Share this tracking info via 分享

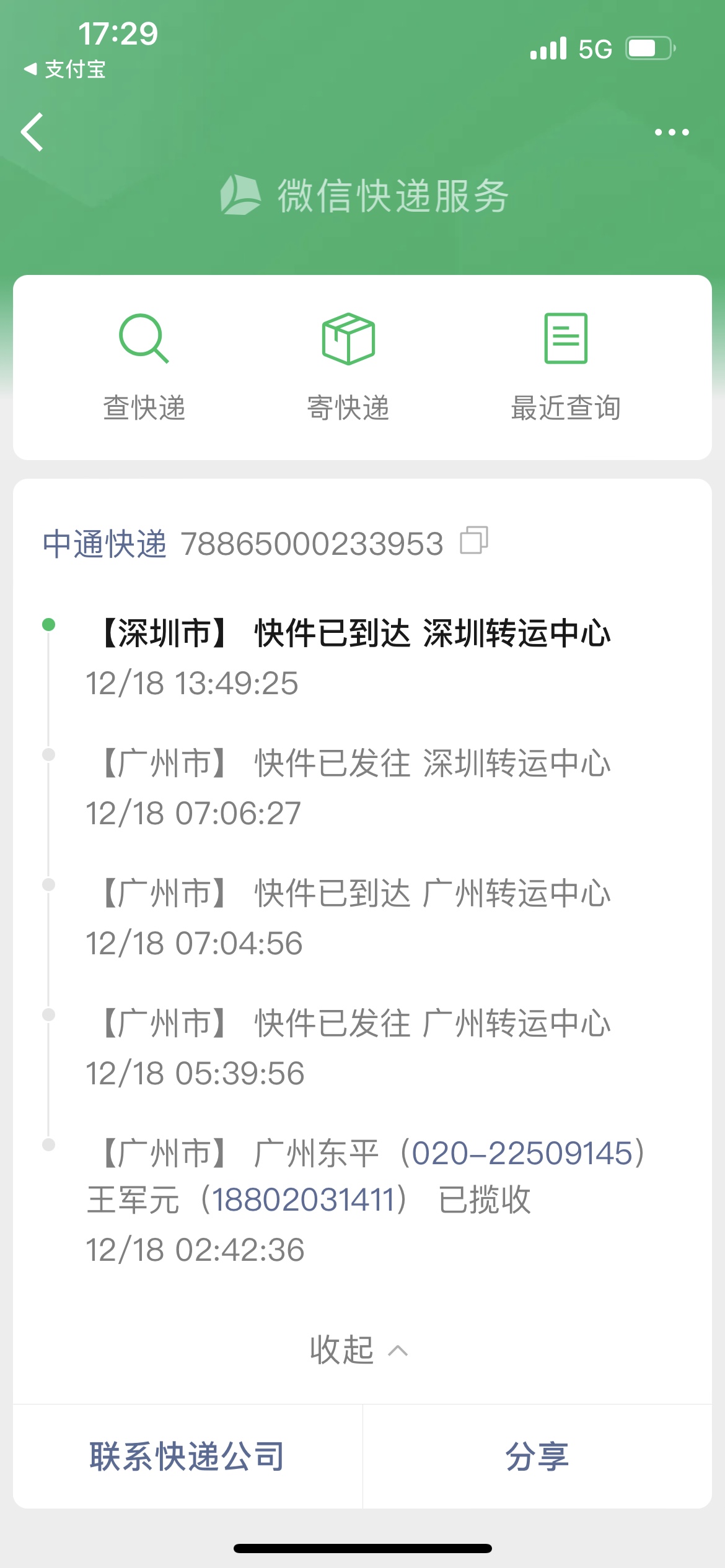click(537, 1456)
